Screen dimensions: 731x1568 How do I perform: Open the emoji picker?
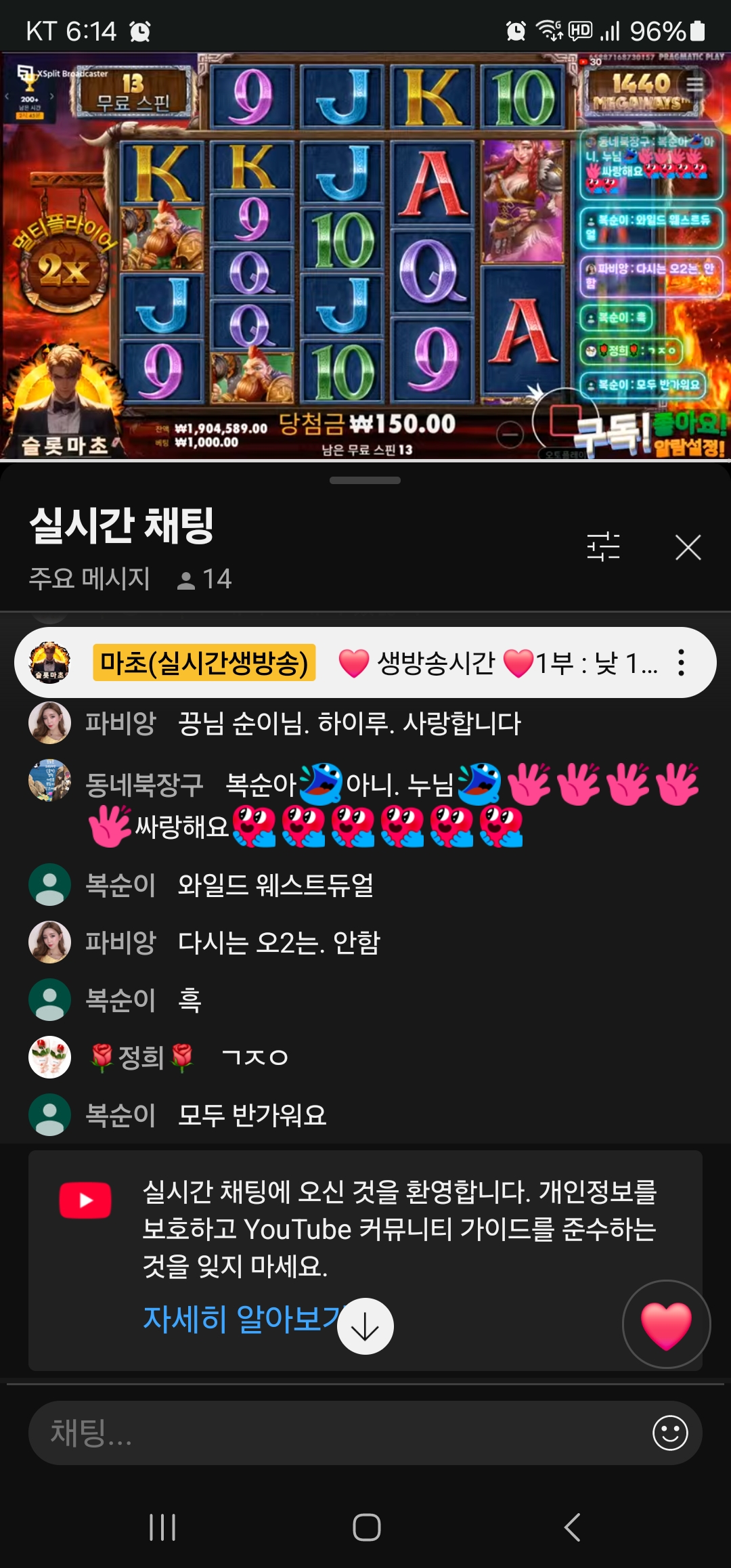[670, 1433]
